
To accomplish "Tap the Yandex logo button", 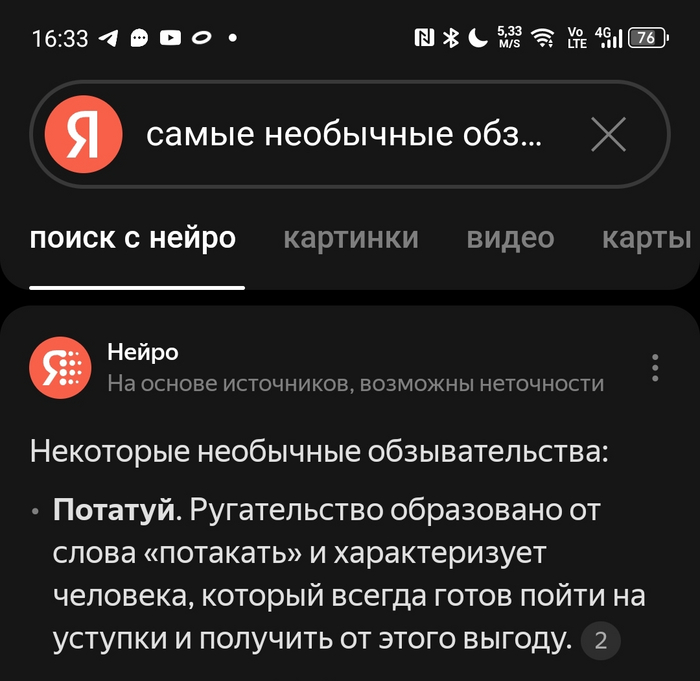I will [x=83, y=135].
